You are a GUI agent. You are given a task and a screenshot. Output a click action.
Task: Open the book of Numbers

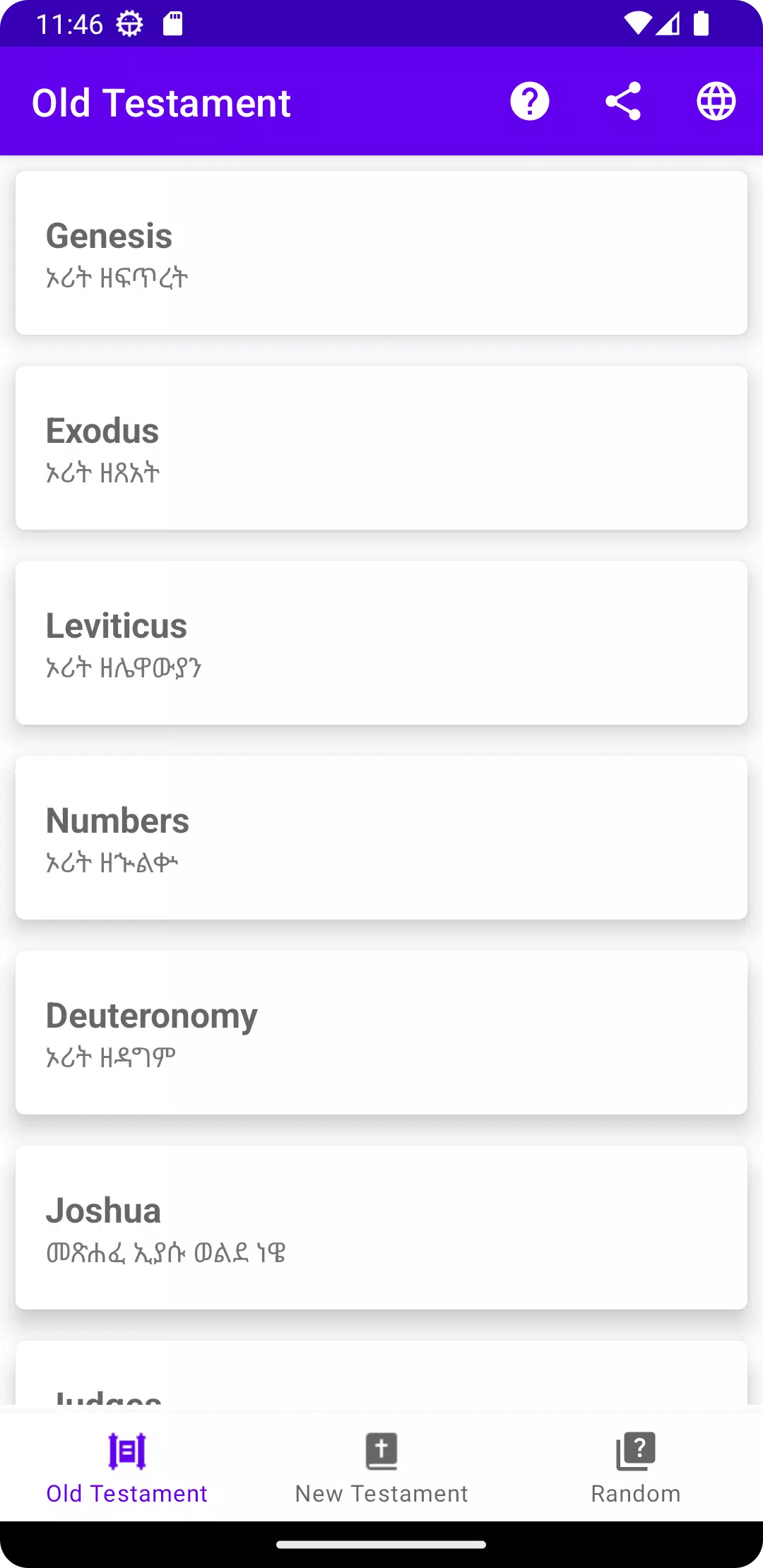point(381,838)
